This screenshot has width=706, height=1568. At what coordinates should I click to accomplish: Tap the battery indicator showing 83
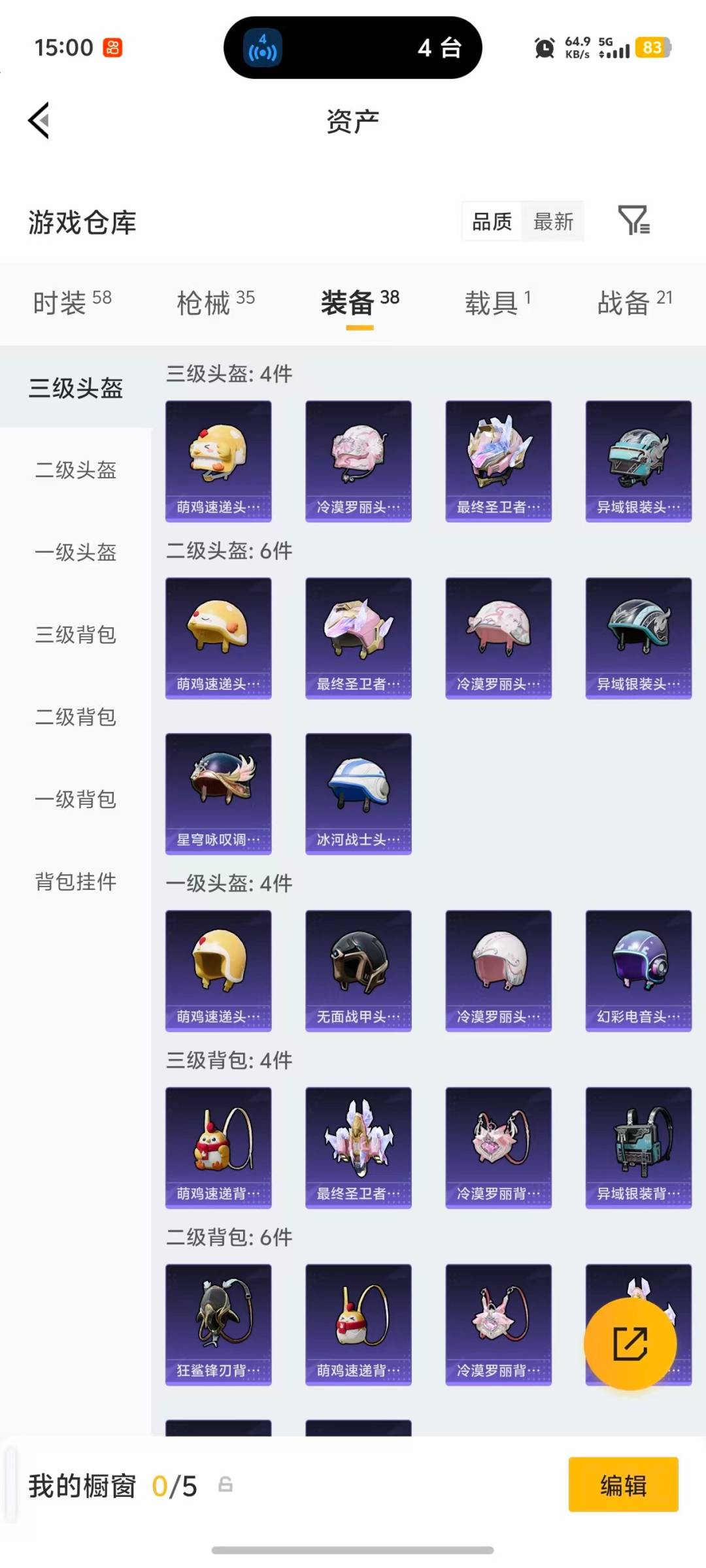click(654, 48)
